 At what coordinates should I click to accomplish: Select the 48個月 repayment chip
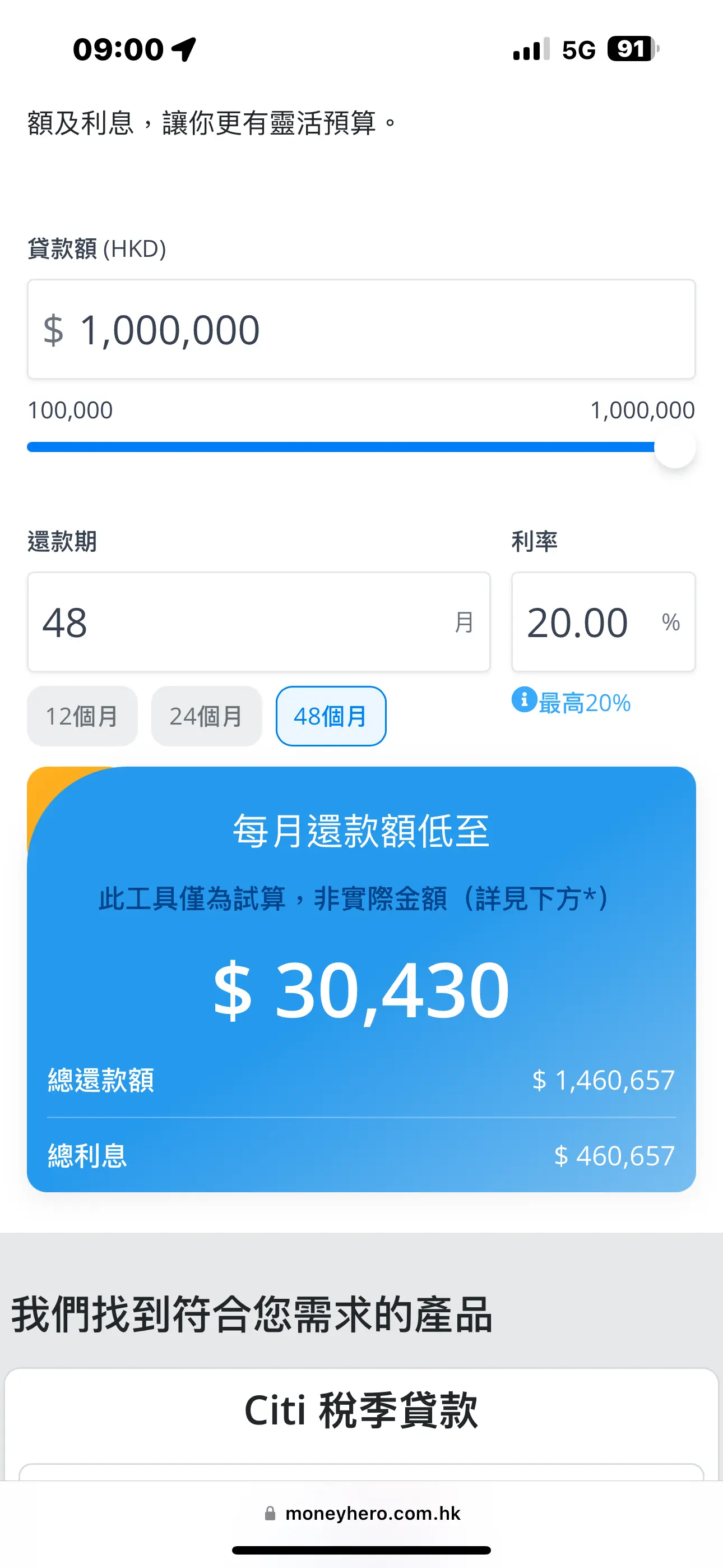pyautogui.click(x=331, y=716)
